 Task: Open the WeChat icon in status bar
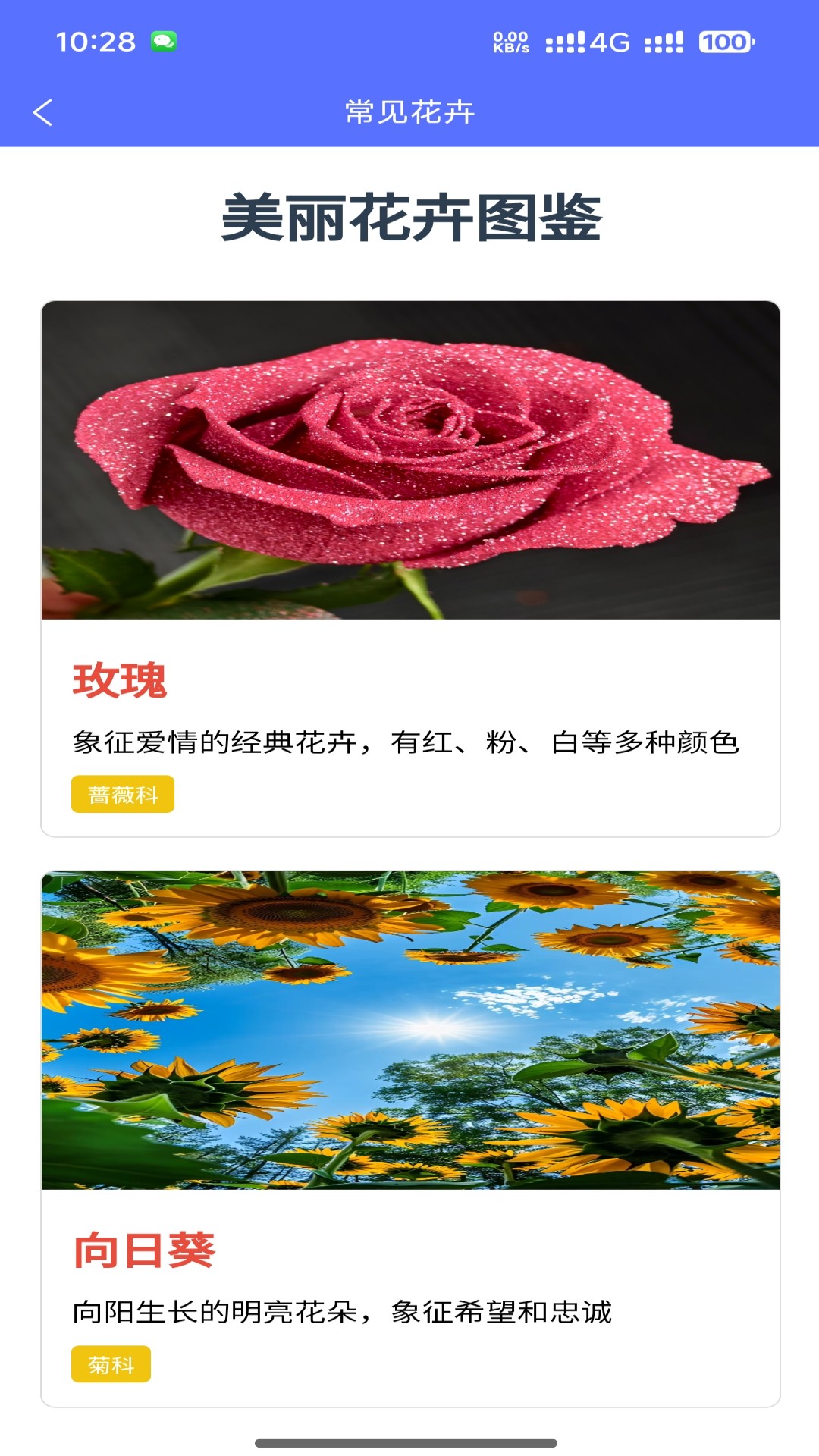click(162, 39)
